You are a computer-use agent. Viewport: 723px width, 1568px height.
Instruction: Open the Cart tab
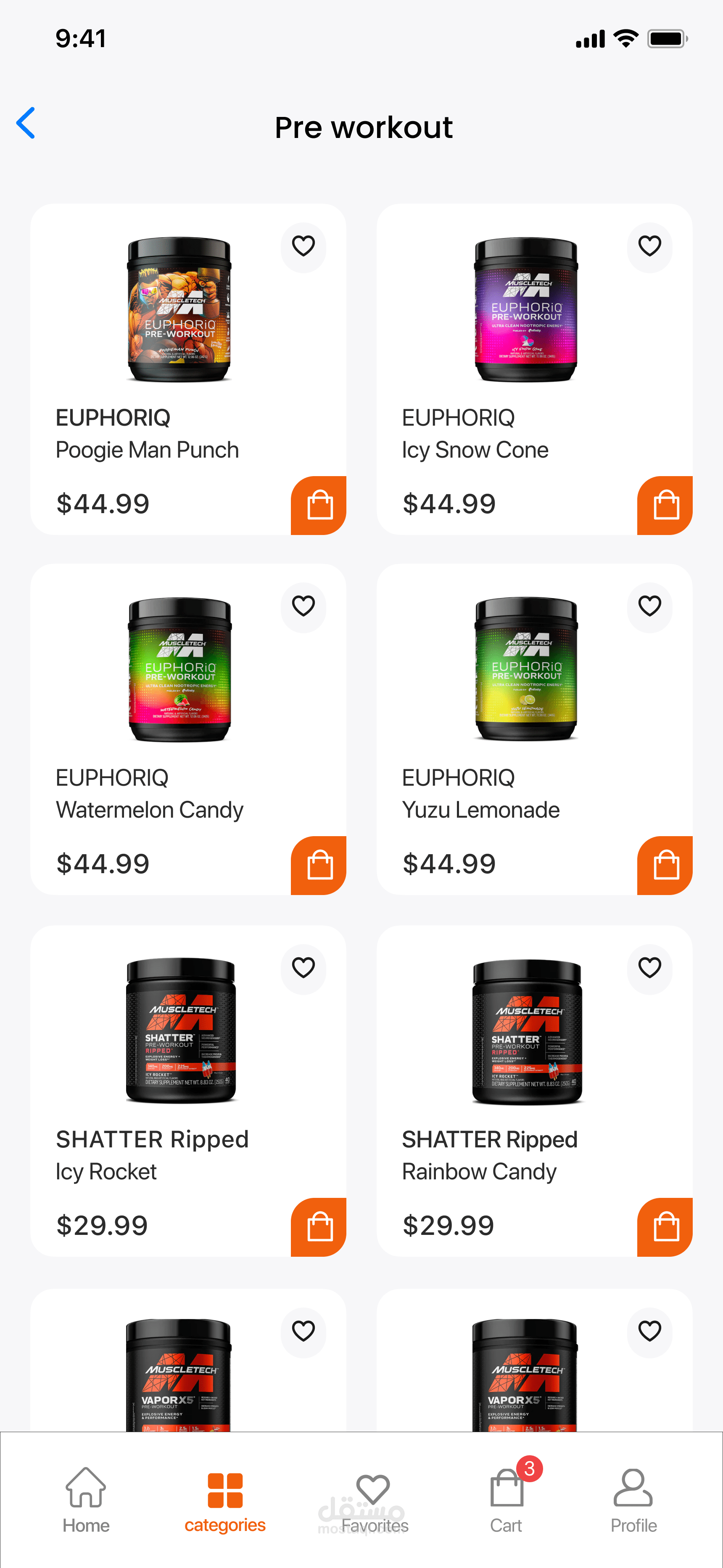(507, 1500)
